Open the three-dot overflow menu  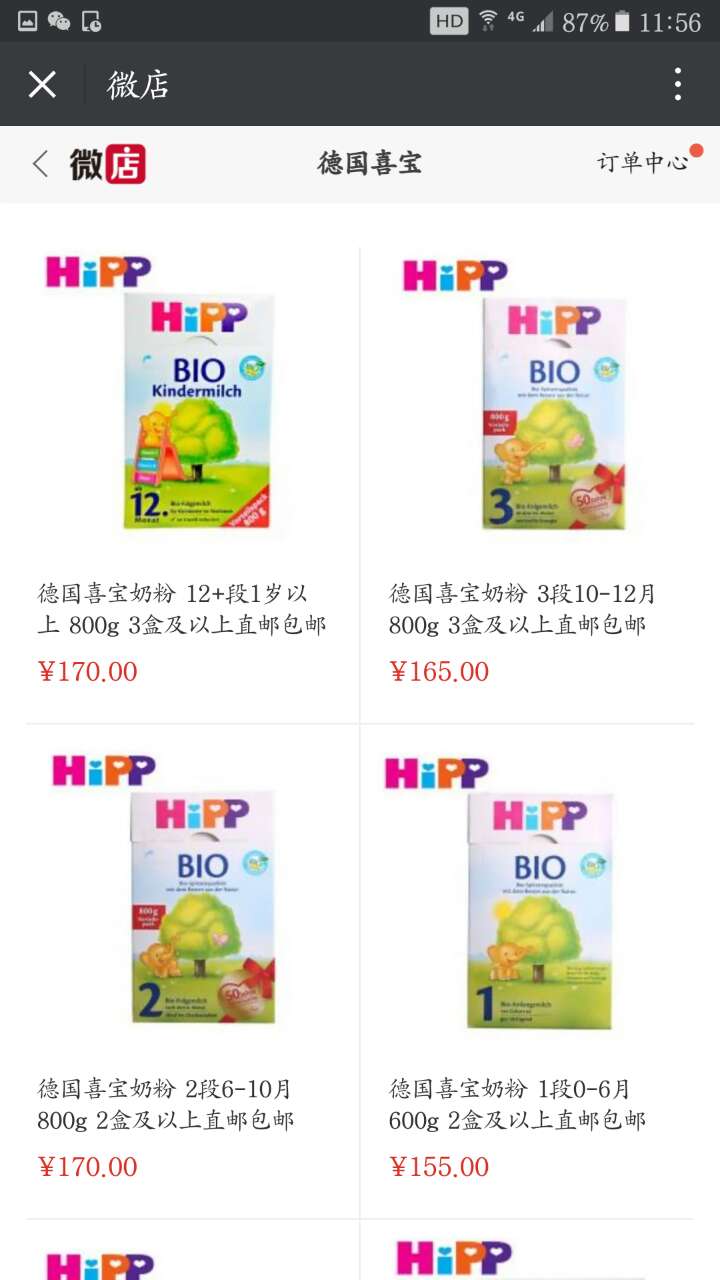(678, 85)
